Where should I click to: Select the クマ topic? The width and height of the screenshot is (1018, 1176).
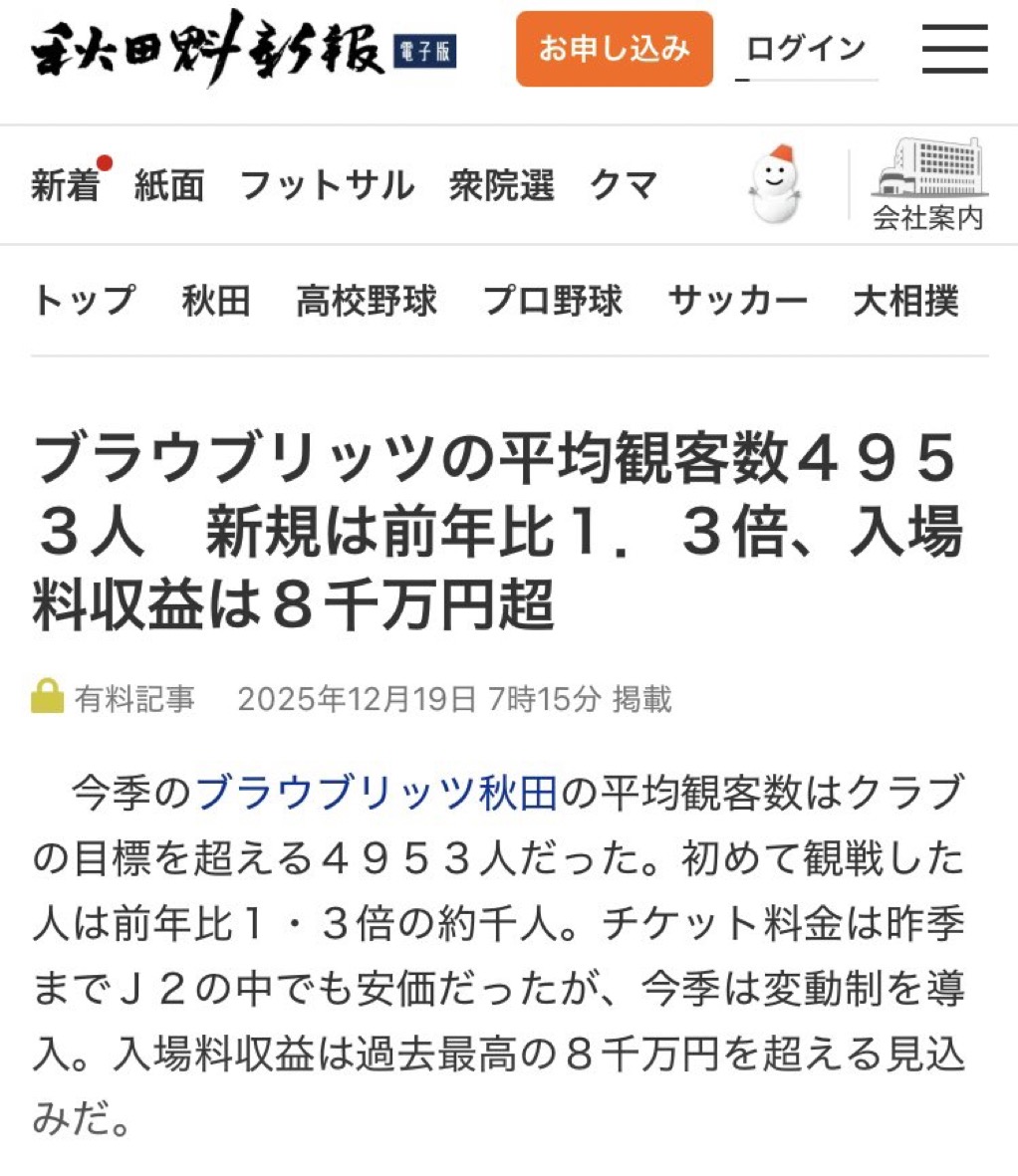coord(625,185)
